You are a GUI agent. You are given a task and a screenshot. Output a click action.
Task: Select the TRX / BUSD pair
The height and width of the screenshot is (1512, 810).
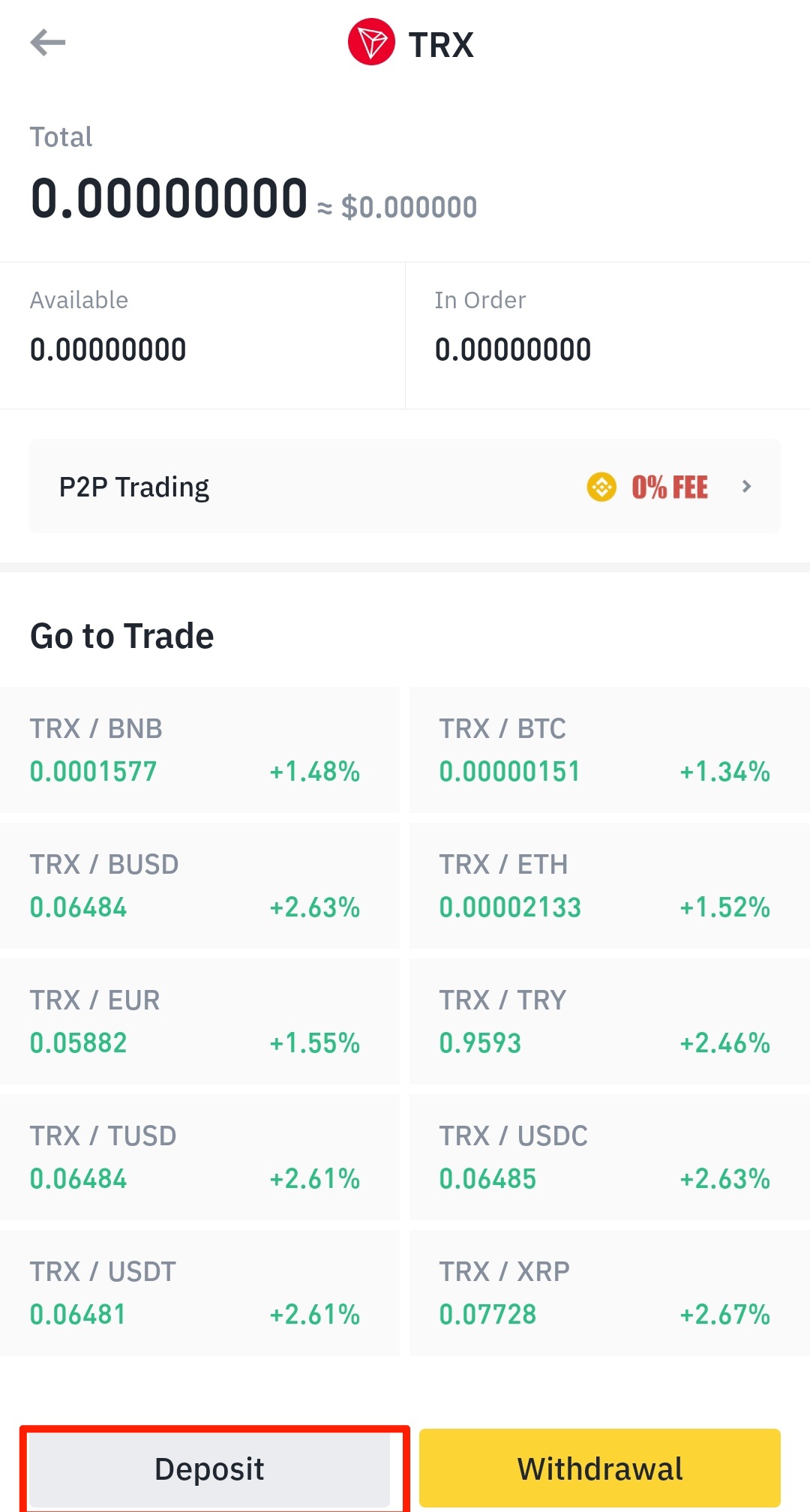[199, 885]
